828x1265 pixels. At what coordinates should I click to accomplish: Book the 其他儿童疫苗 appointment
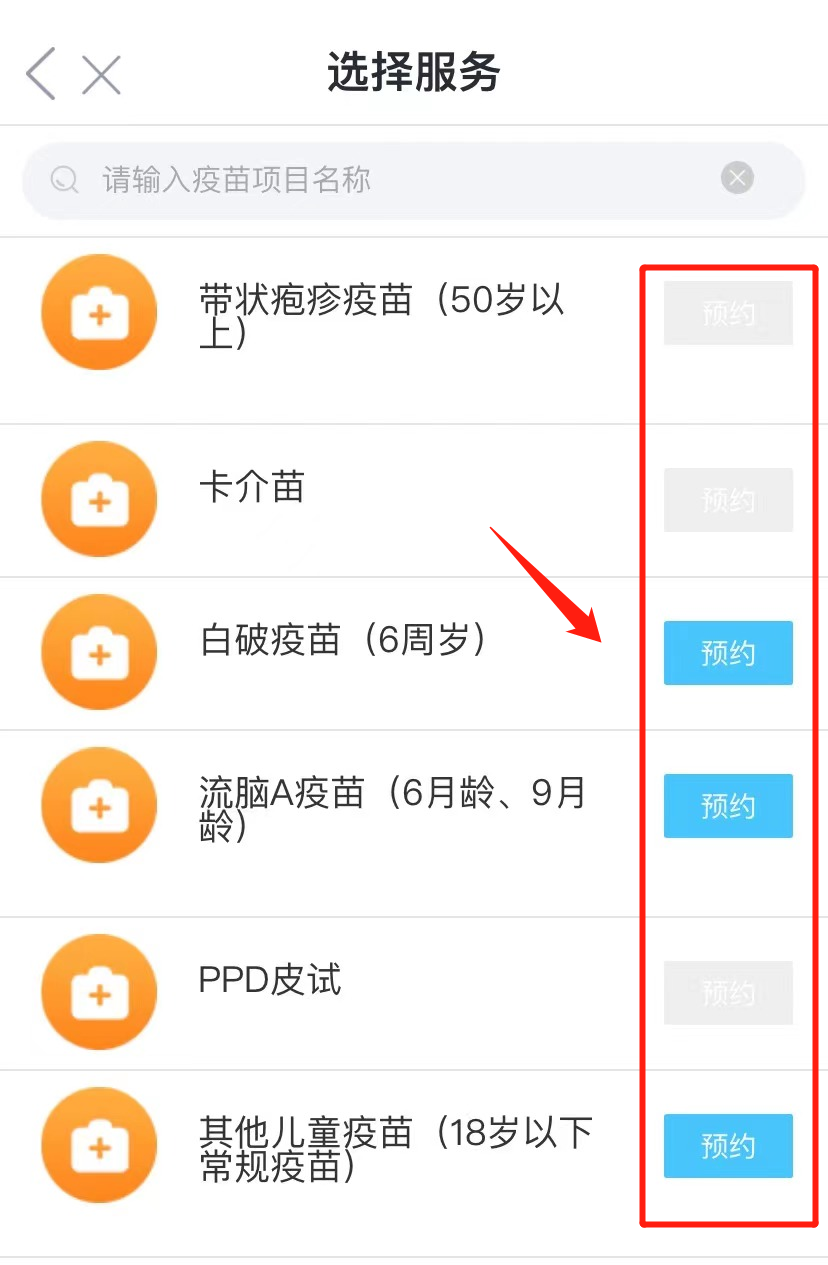[x=728, y=1146]
